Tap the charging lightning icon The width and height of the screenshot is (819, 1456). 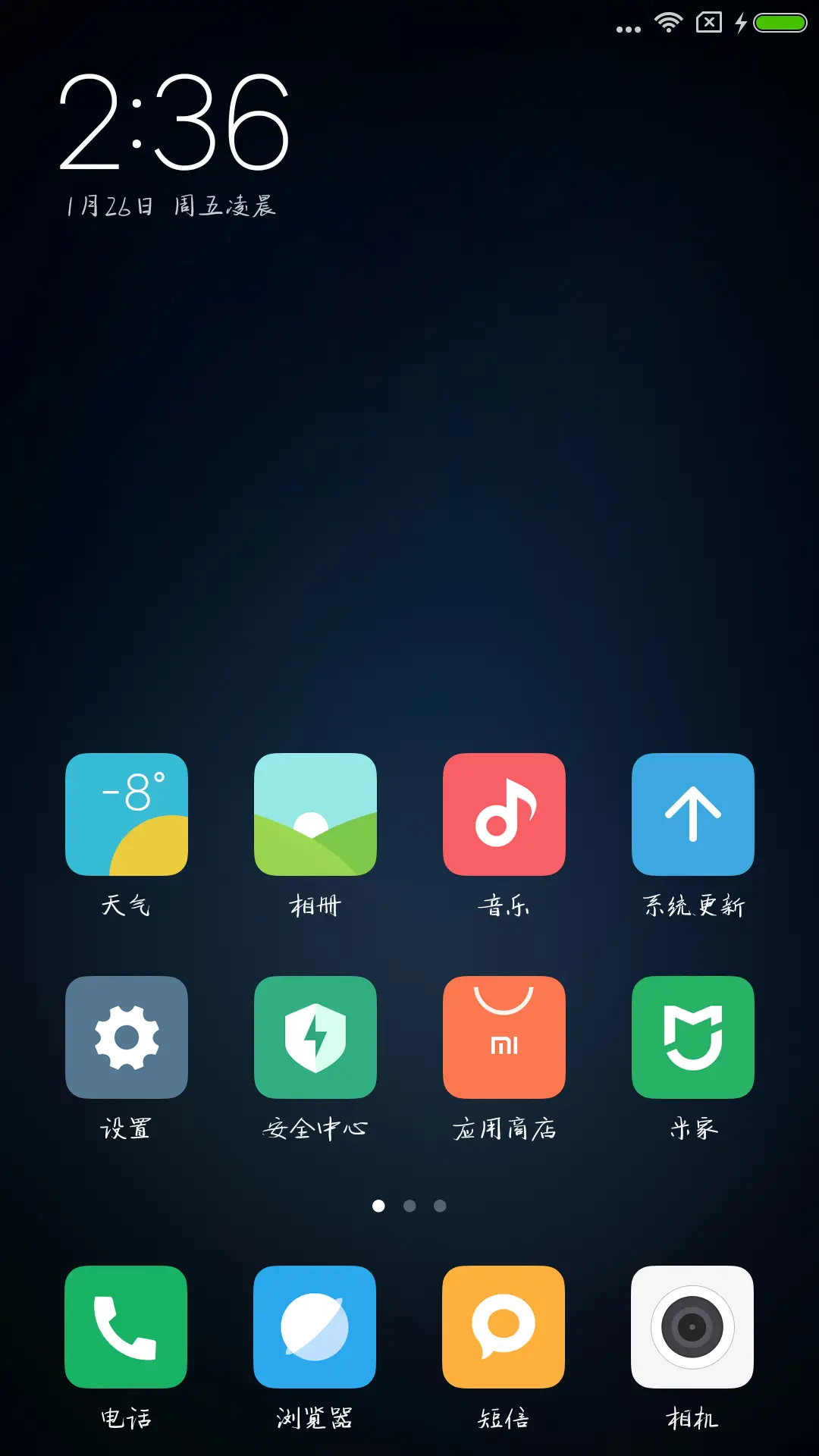coord(739,23)
